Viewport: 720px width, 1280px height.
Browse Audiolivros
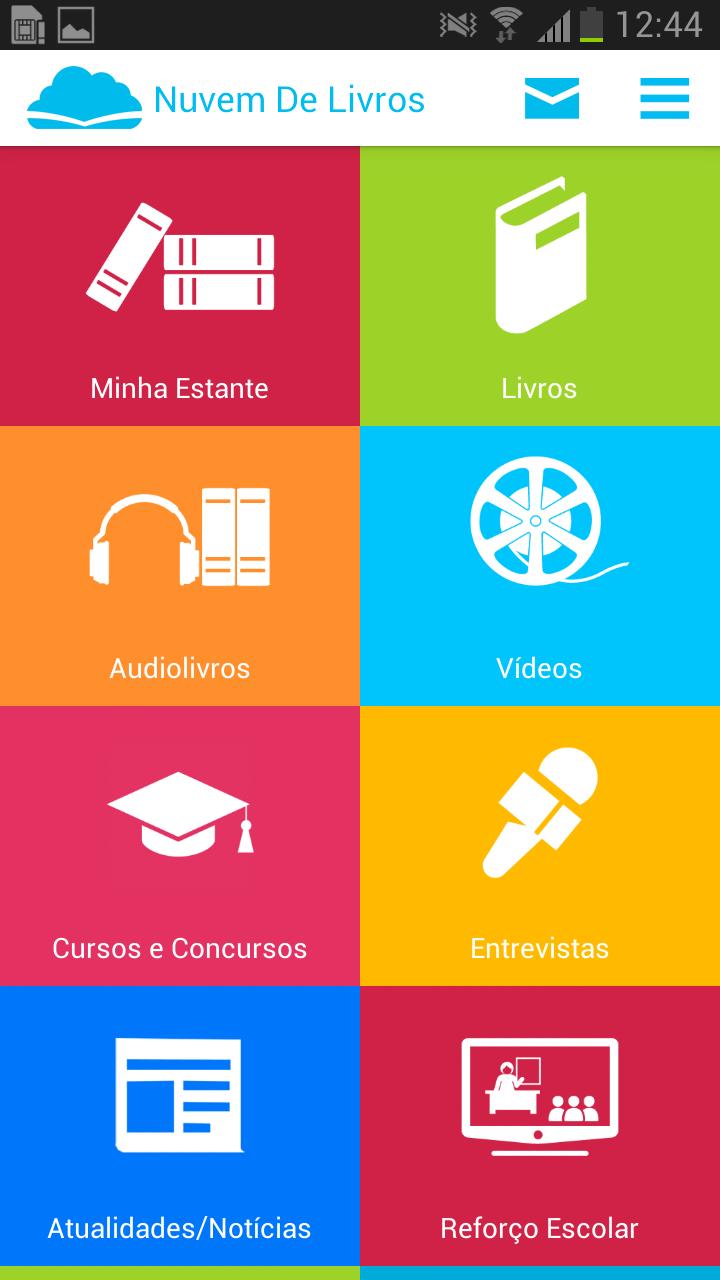(180, 566)
